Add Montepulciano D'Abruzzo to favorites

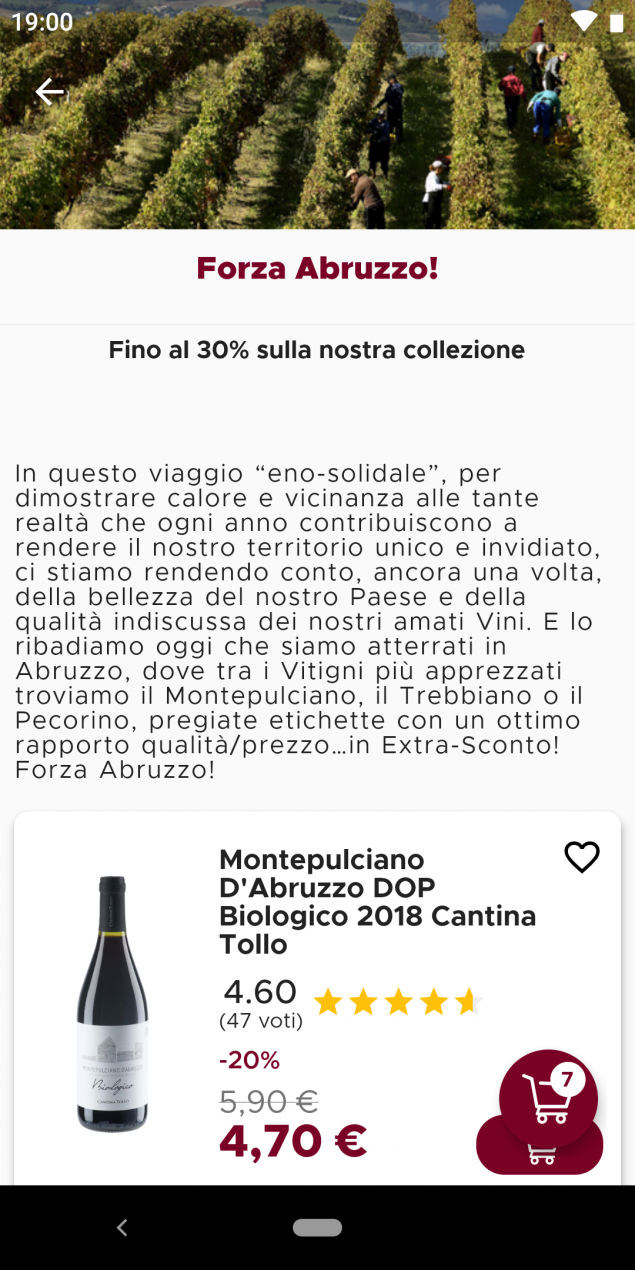[x=581, y=857]
